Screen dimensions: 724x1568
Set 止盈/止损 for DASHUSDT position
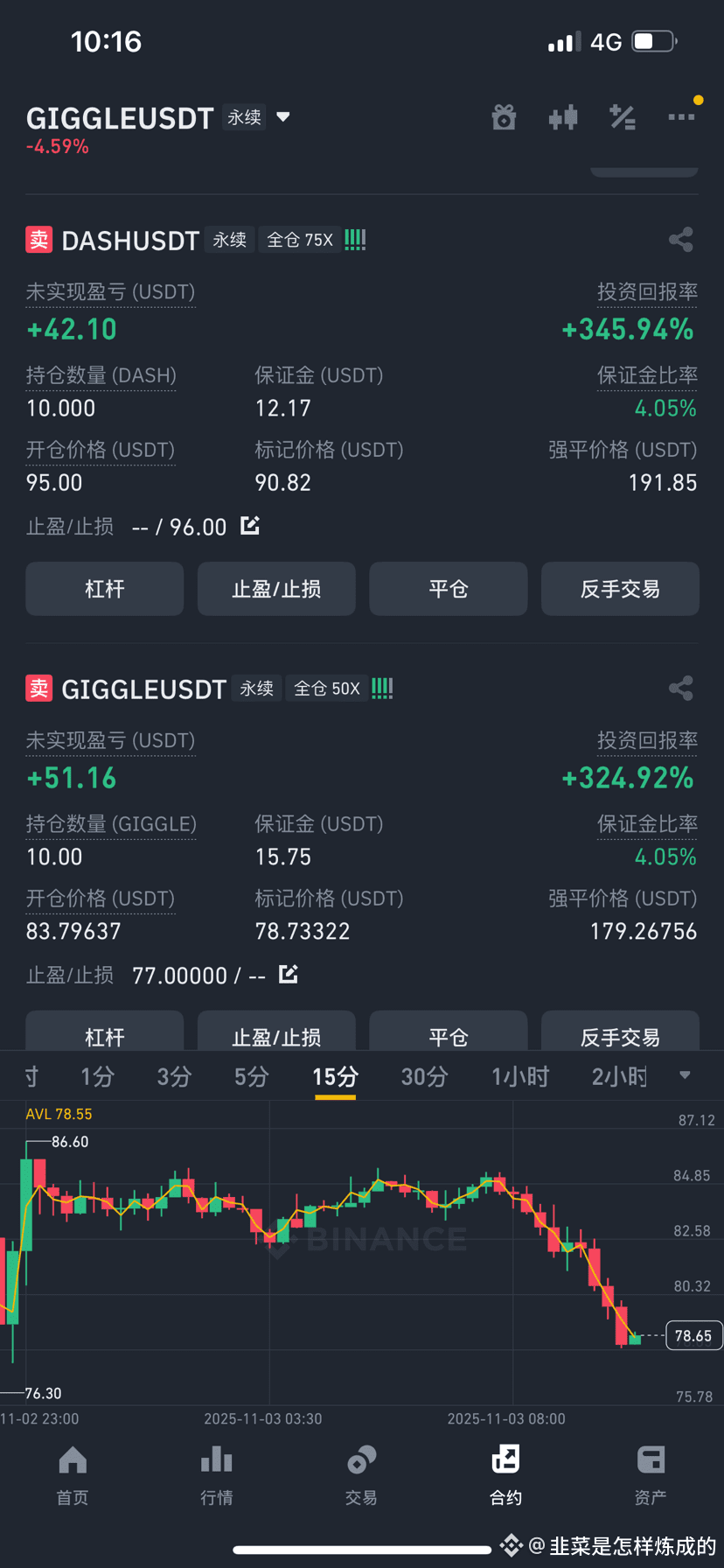[276, 589]
